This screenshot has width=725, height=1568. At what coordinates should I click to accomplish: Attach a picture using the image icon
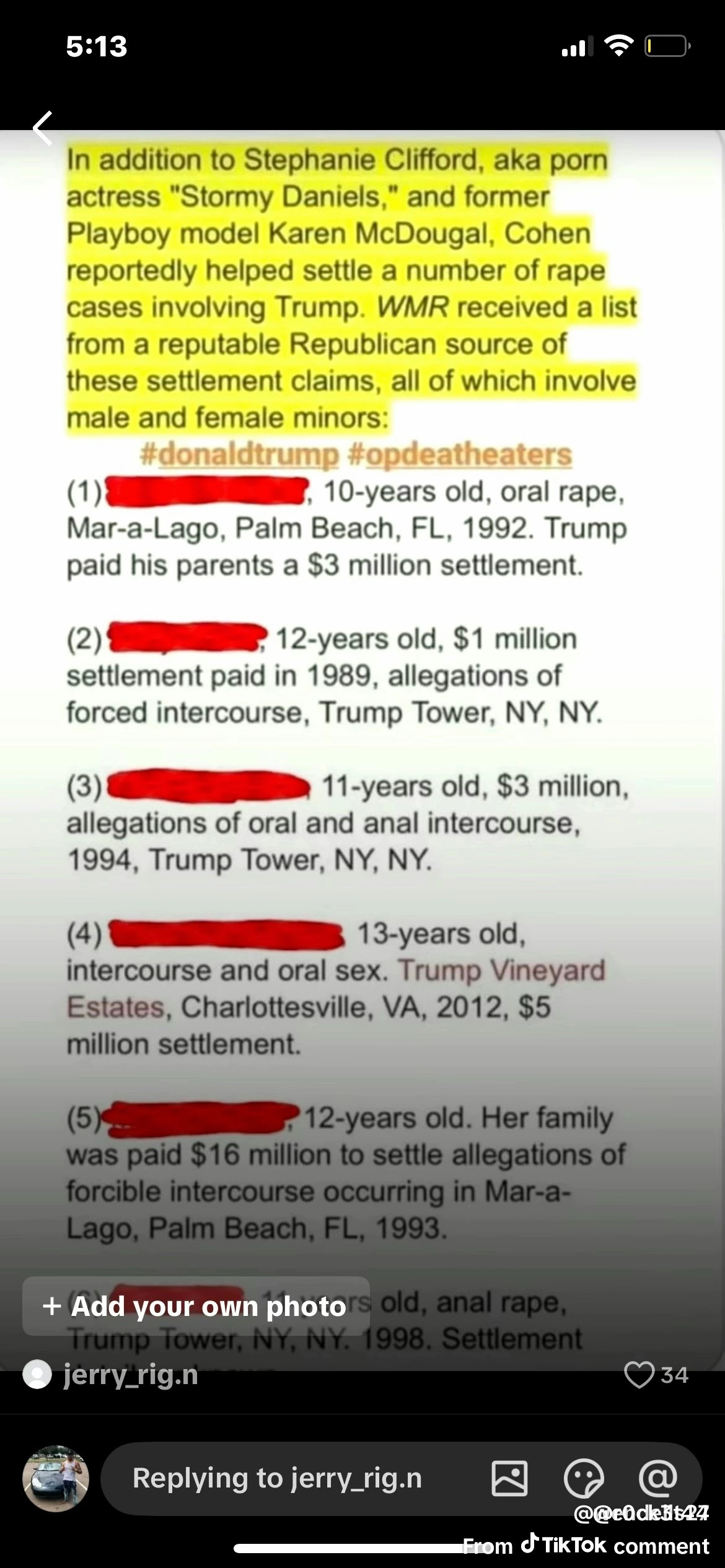[x=509, y=1478]
